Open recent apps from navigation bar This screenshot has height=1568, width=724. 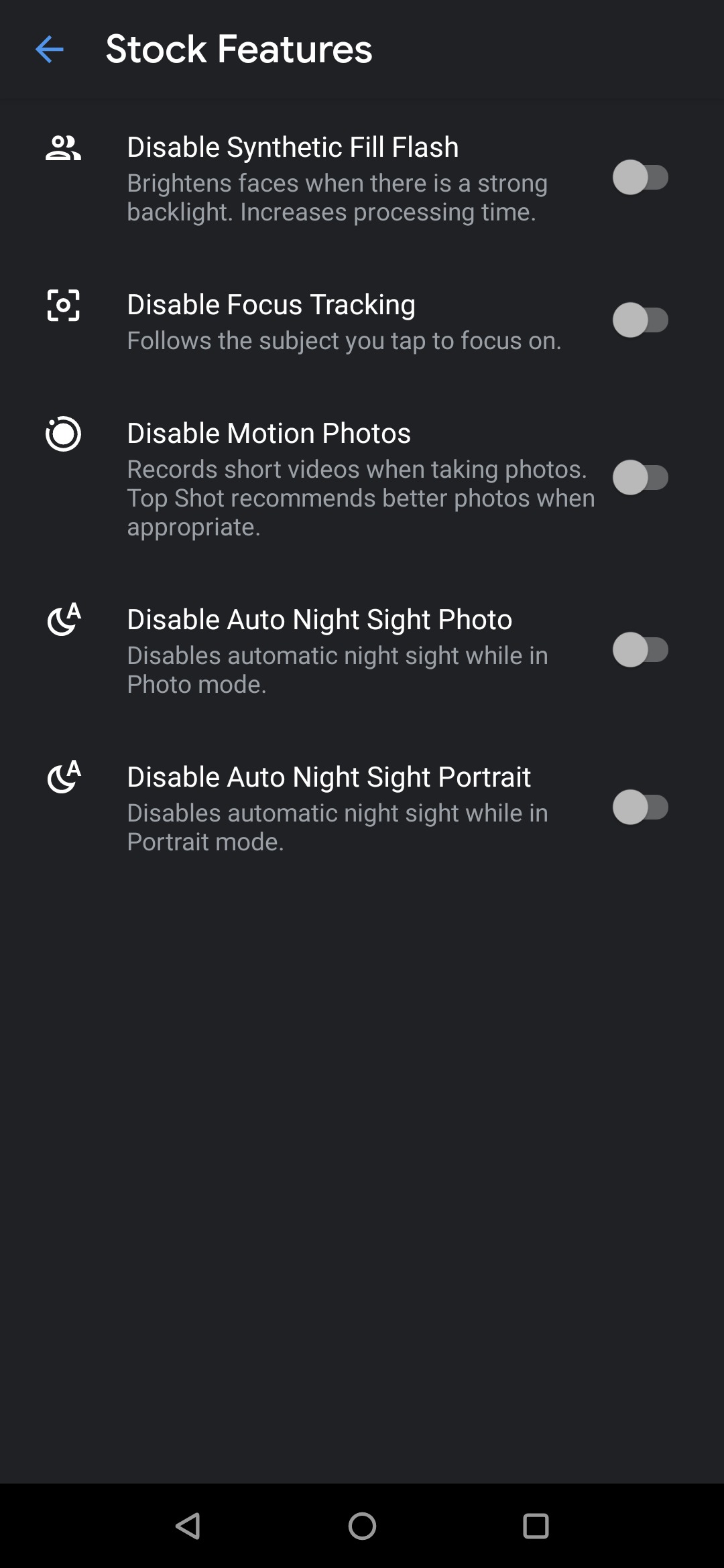tap(536, 1526)
